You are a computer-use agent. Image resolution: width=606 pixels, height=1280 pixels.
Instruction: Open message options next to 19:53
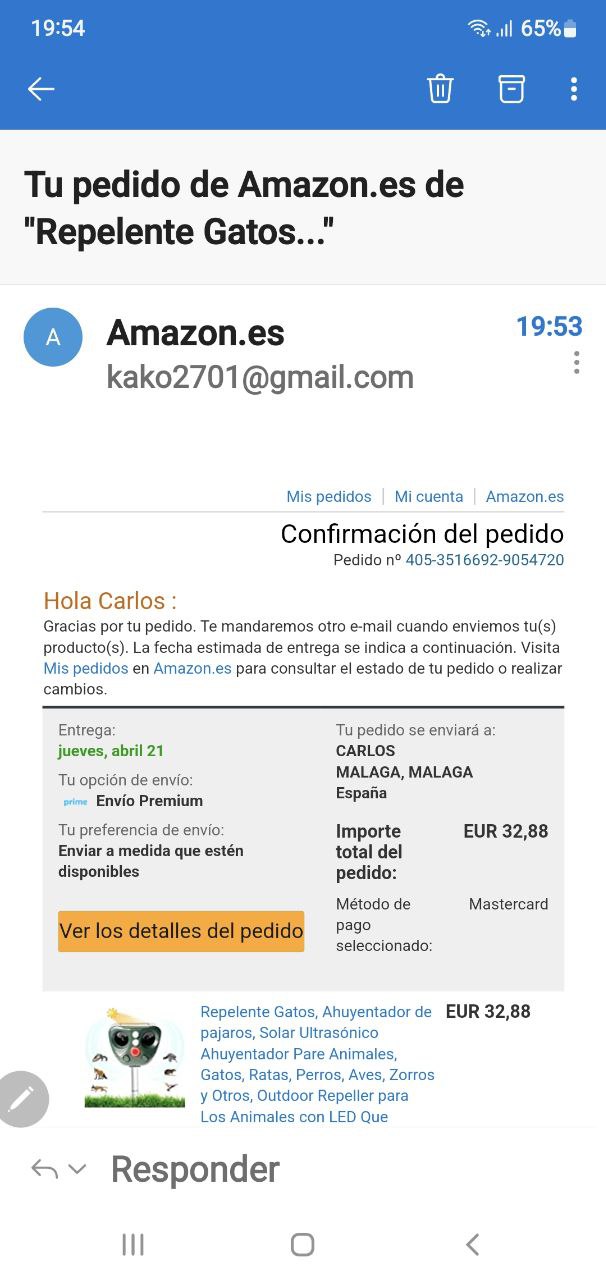click(x=576, y=363)
